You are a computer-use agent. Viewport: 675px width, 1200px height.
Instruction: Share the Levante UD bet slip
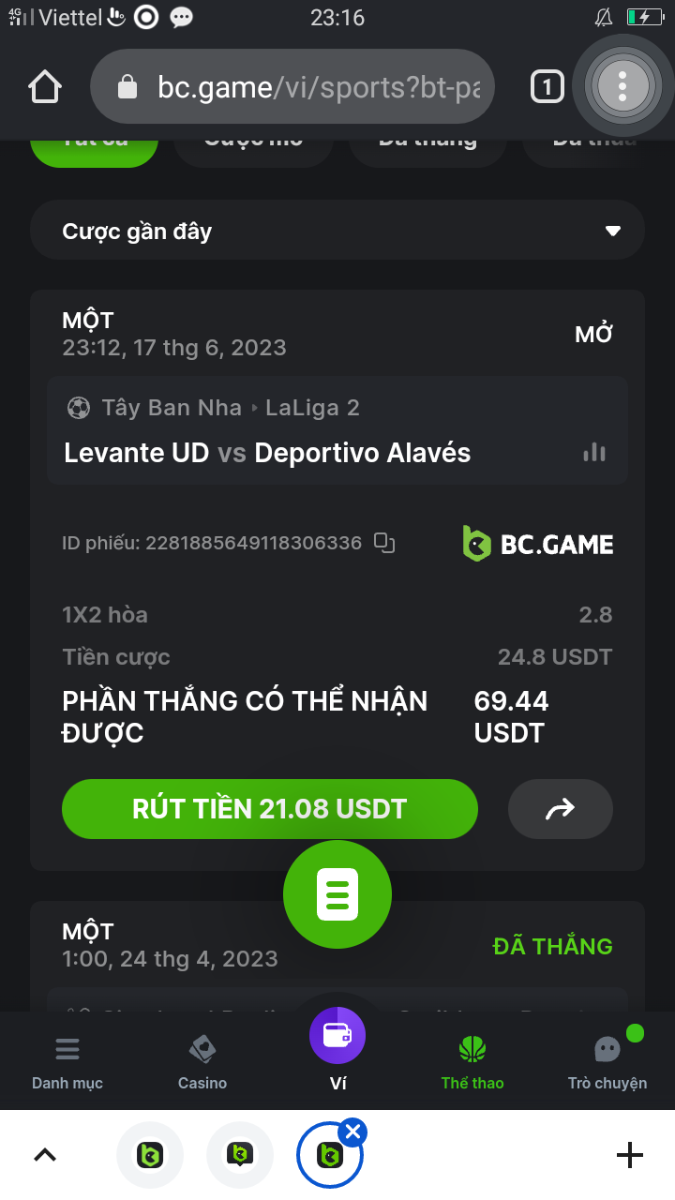[x=560, y=808]
